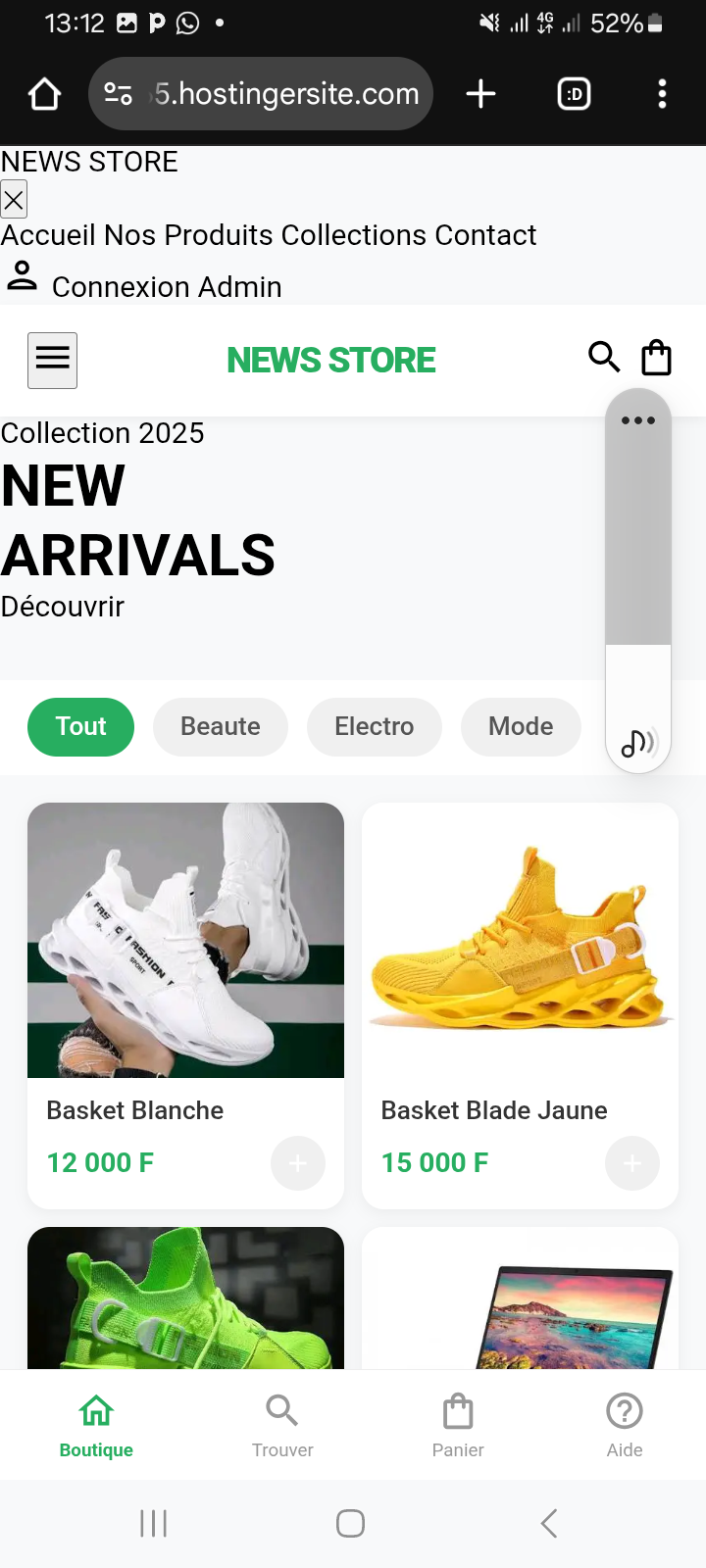Open Connexion Admin link
This screenshot has height=1568, width=706.
click(x=166, y=287)
